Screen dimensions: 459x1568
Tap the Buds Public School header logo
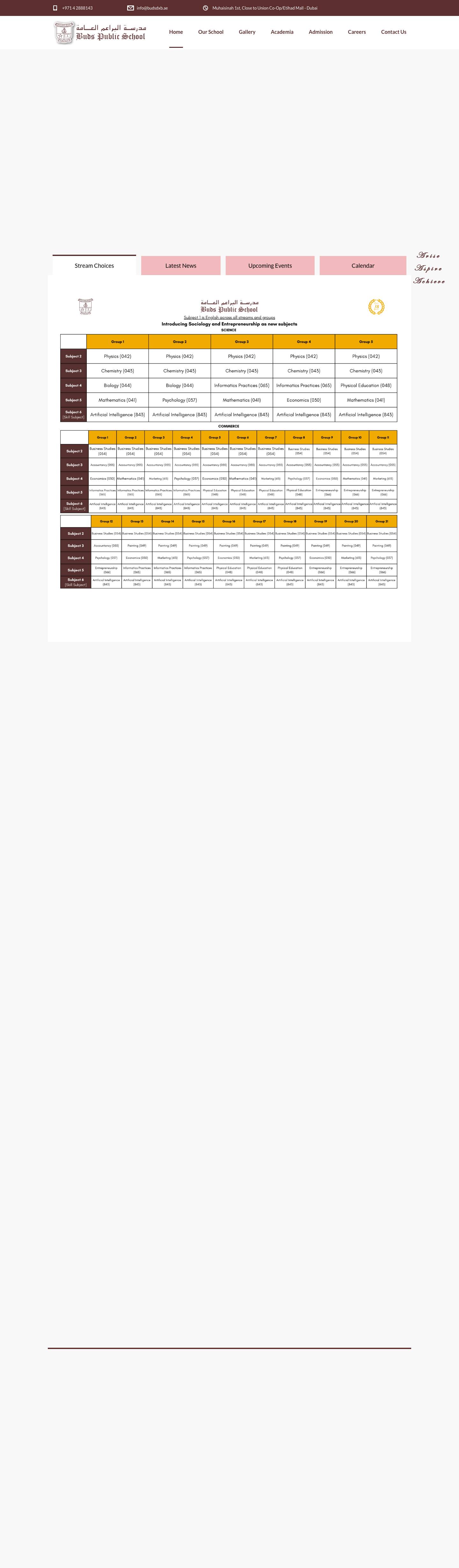[100, 33]
